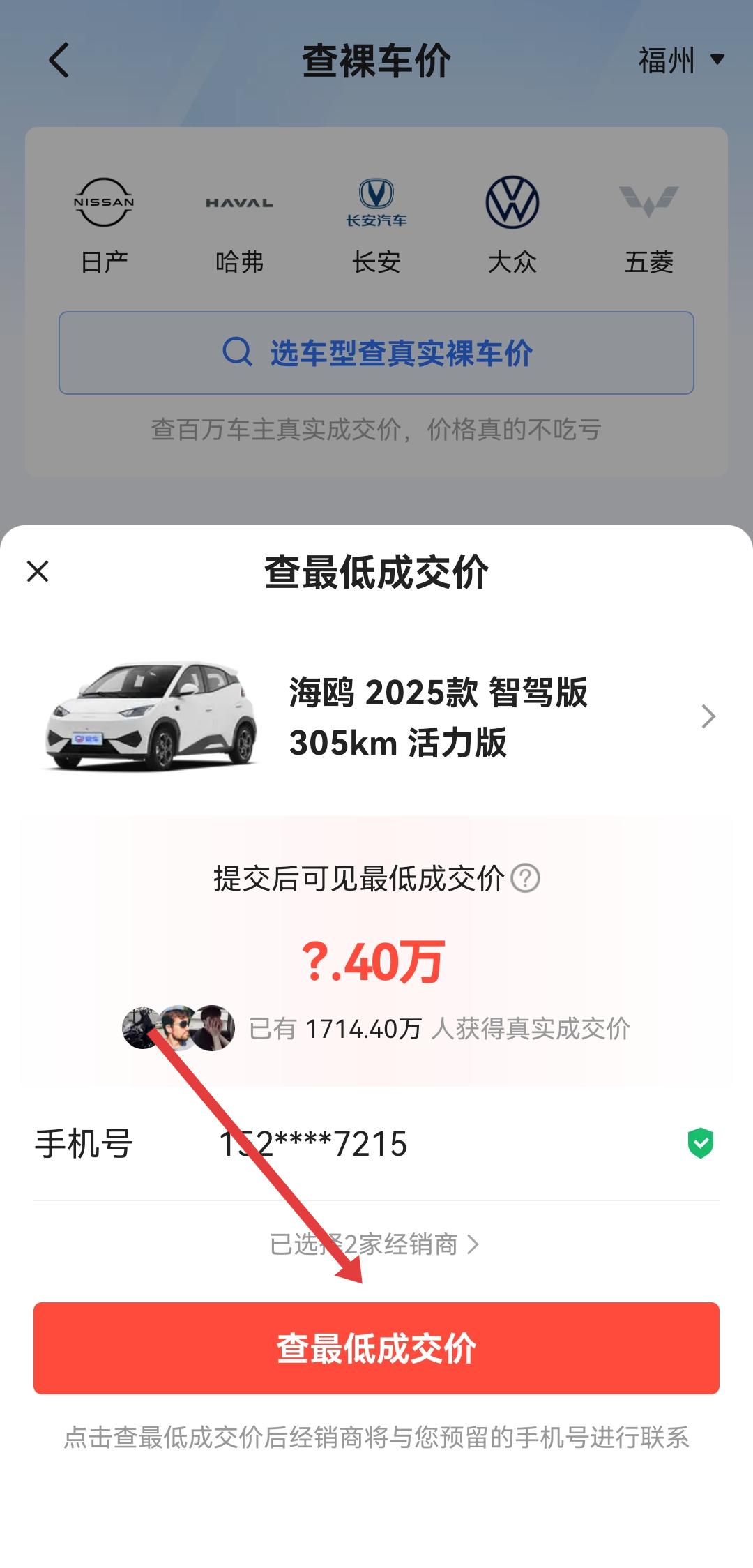
Task: Open the help icon beside 提交后可见最低成交价
Action: click(525, 878)
